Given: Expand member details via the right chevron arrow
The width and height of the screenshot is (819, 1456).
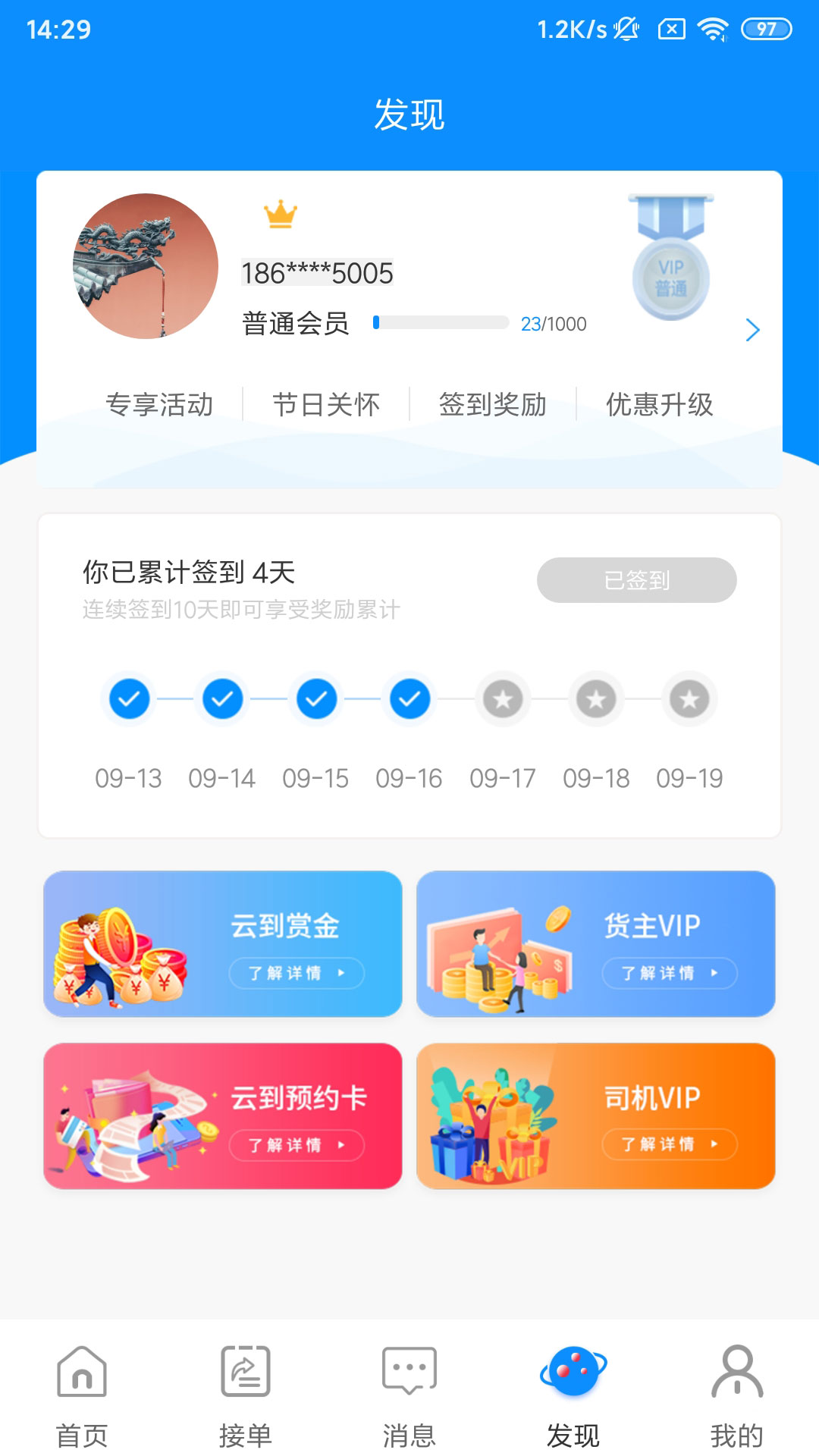Looking at the screenshot, I should click(x=752, y=331).
